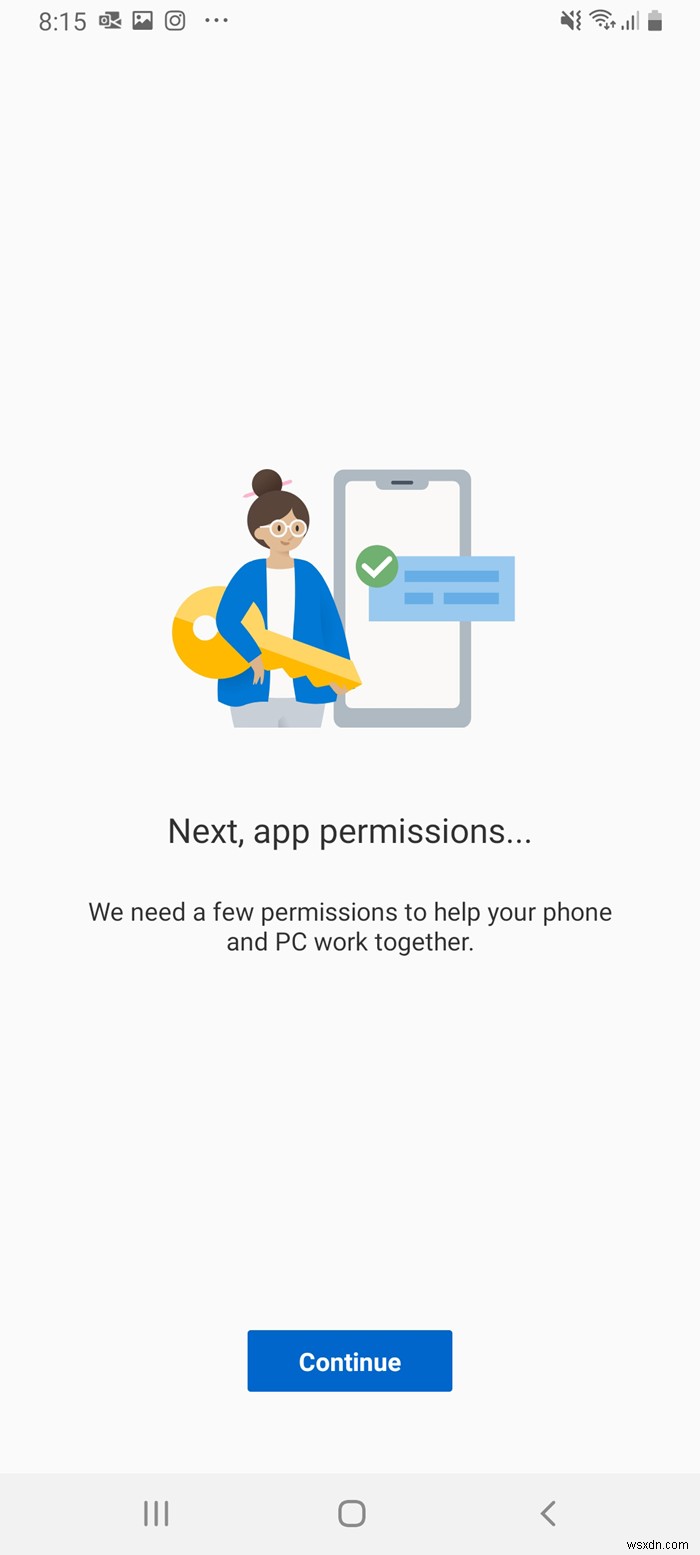Go back using the navigation bar arrow
Viewport: 700px width, 1555px height.
pyautogui.click(x=547, y=1513)
